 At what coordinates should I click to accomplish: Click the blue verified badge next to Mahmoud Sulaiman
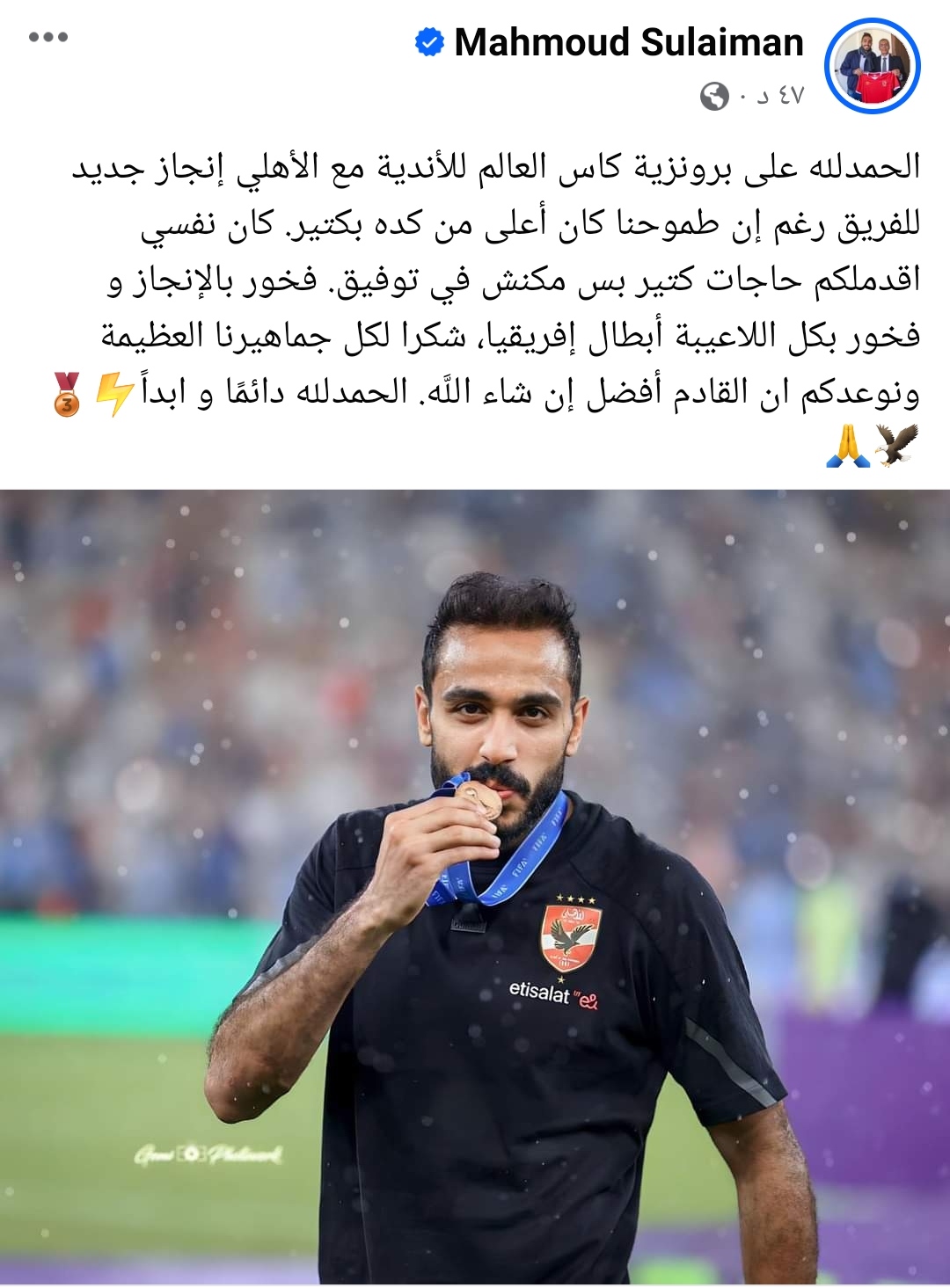click(x=428, y=41)
